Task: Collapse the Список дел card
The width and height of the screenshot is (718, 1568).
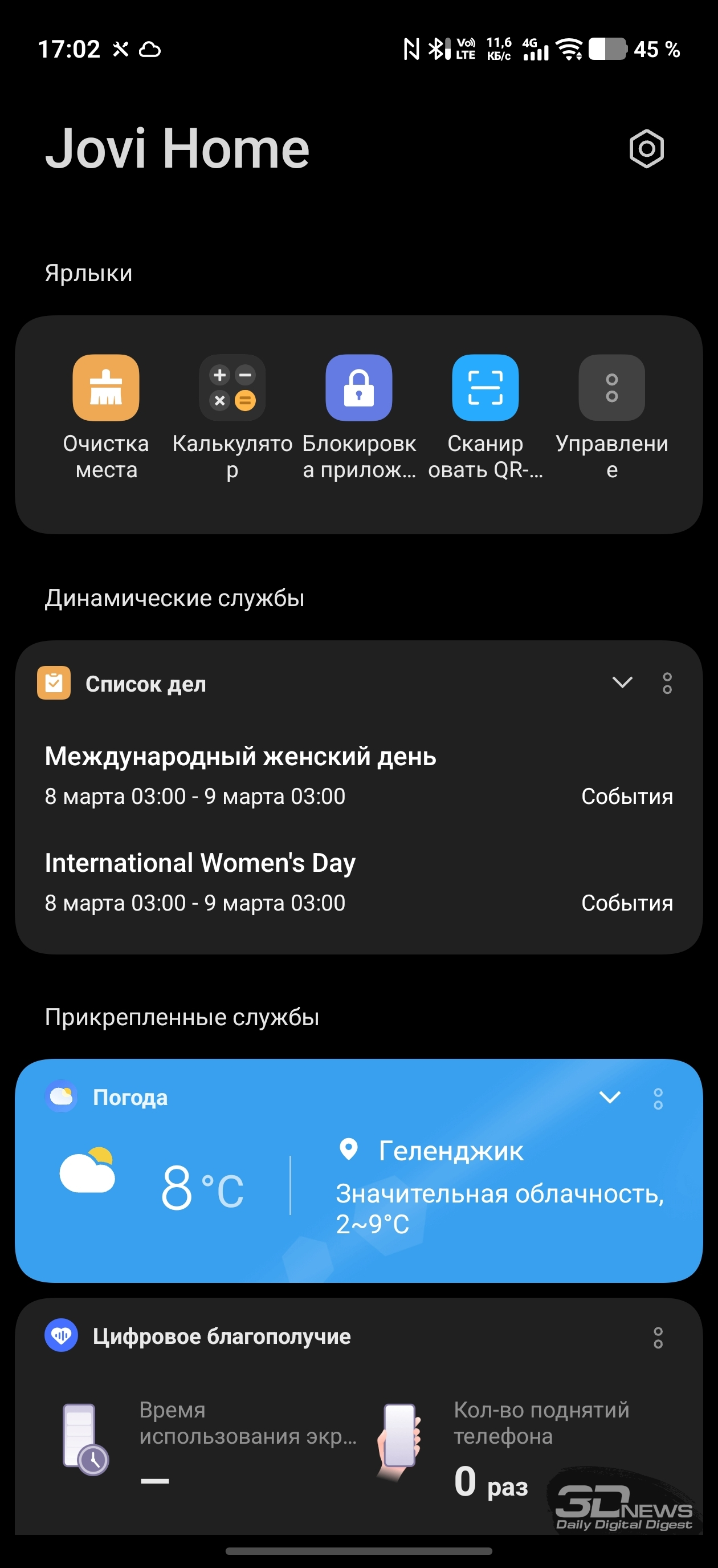Action: point(622,683)
